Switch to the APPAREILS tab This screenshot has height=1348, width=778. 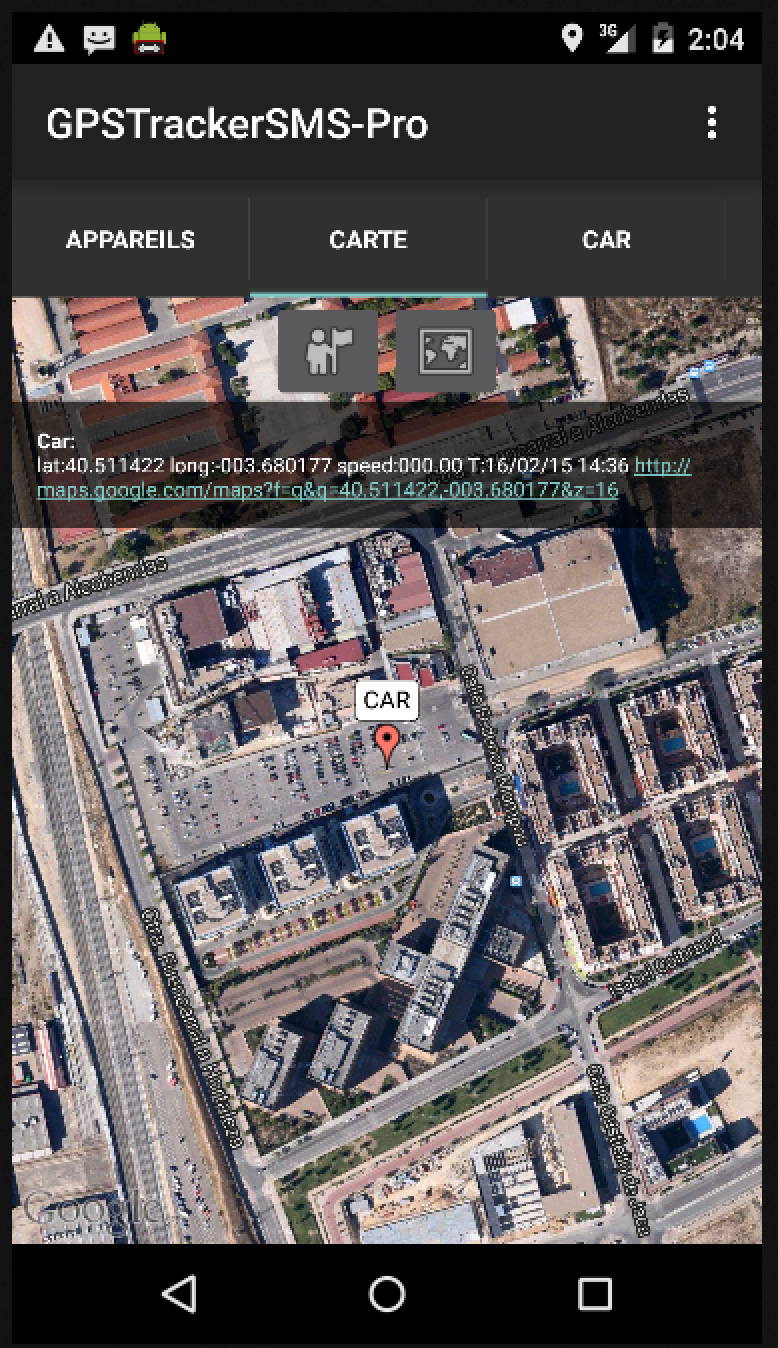[130, 240]
